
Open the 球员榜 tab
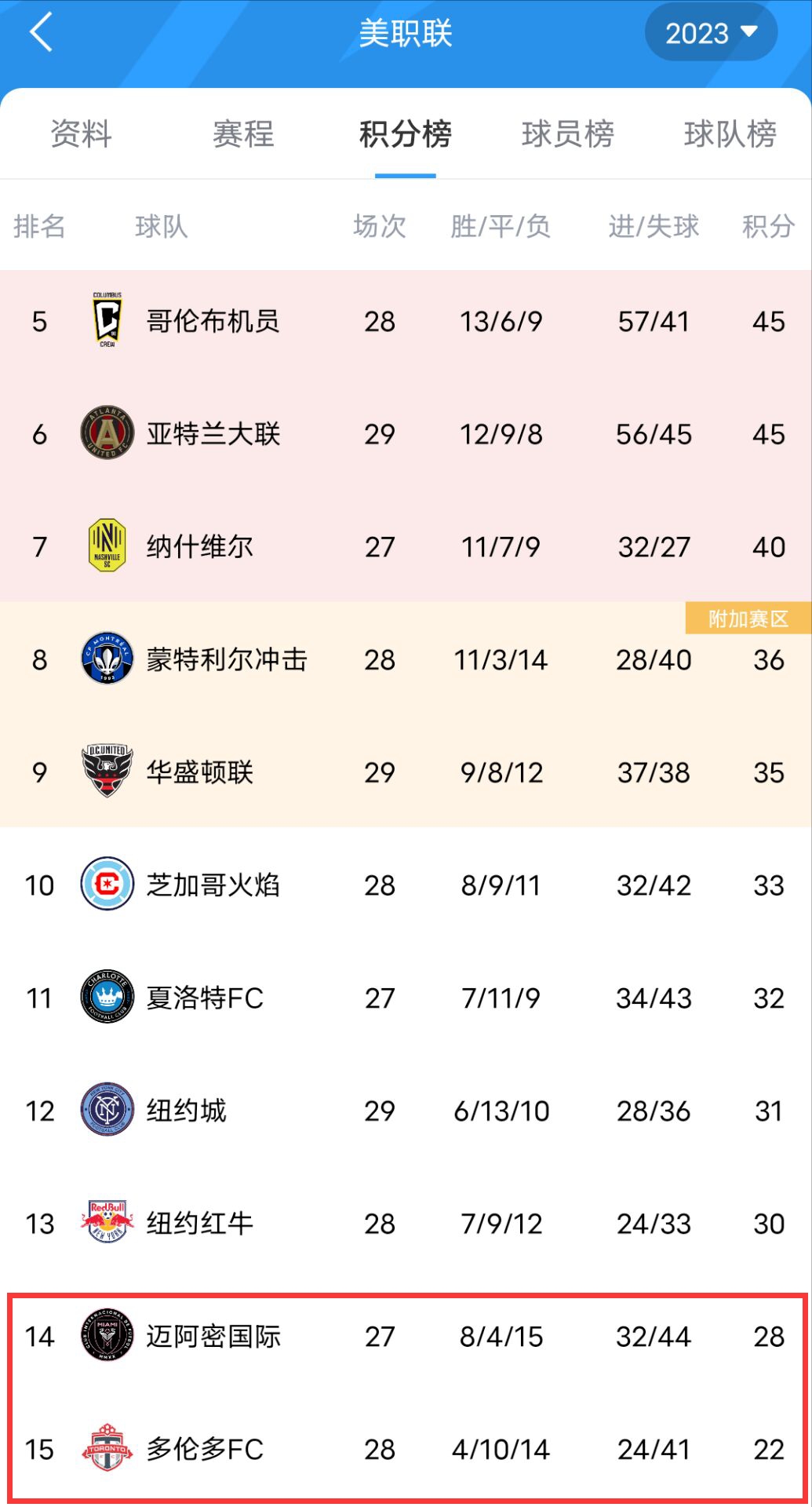tap(568, 133)
